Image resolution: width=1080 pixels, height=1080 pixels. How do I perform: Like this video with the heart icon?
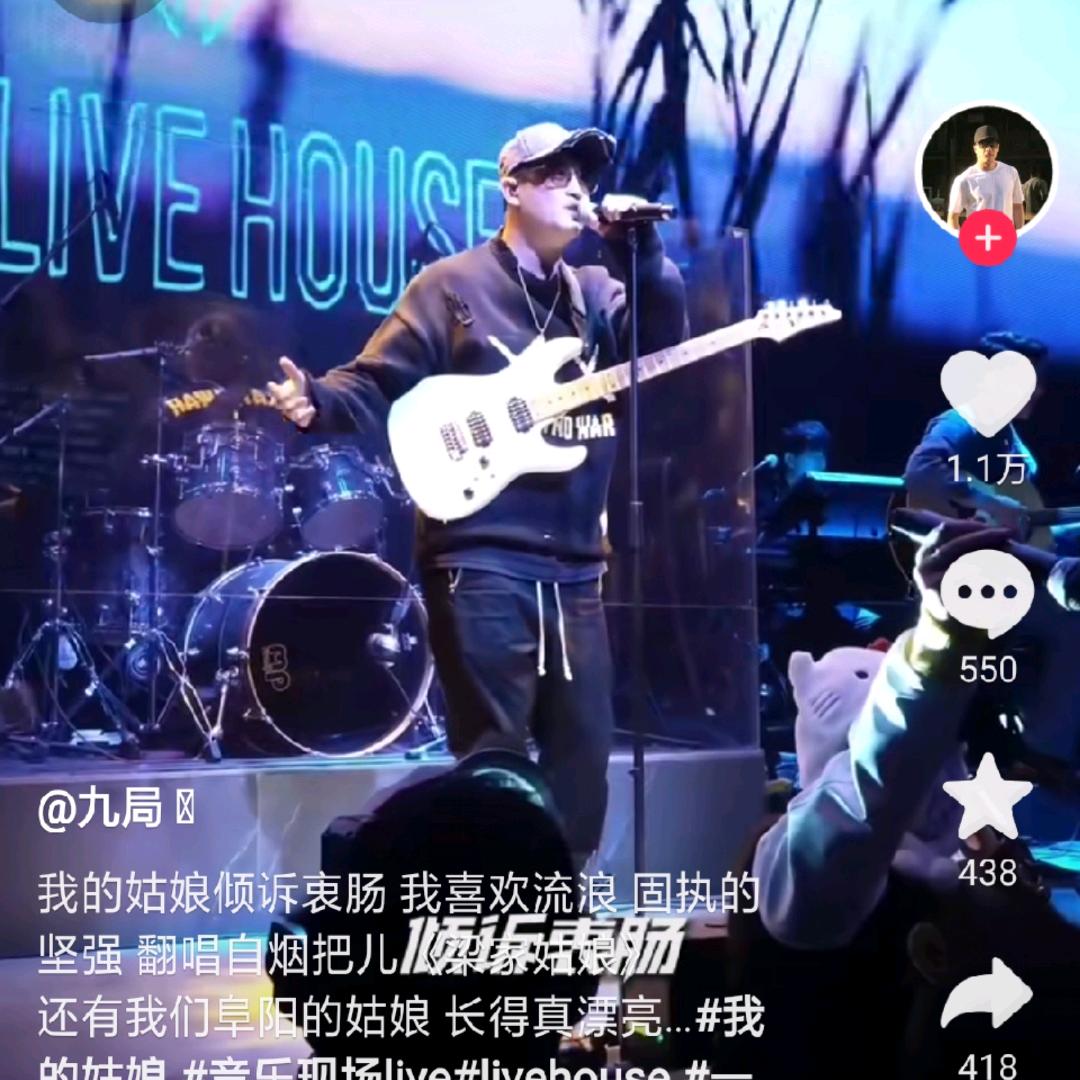click(988, 393)
